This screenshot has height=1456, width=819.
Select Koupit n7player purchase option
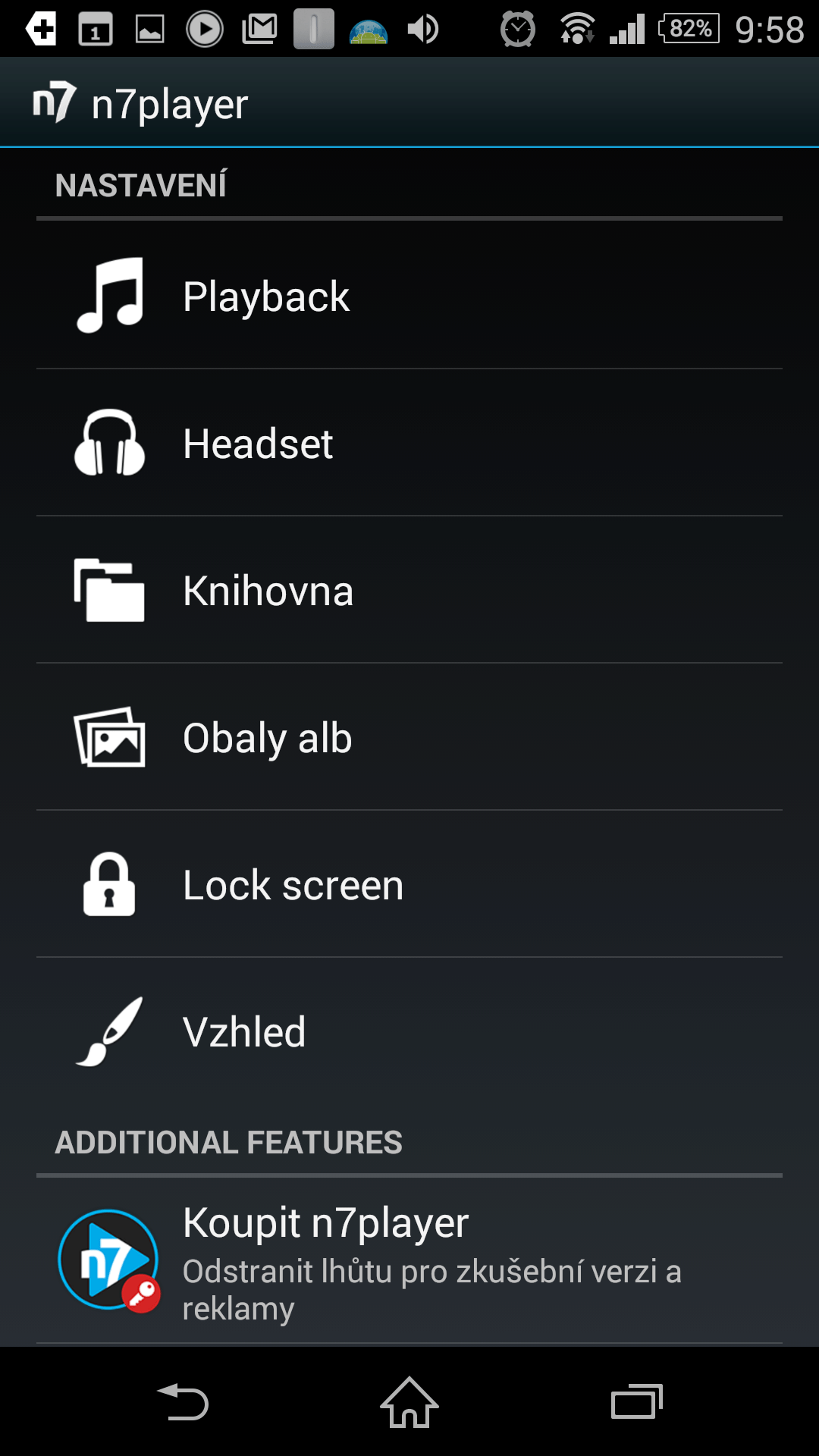pyautogui.click(x=409, y=1260)
